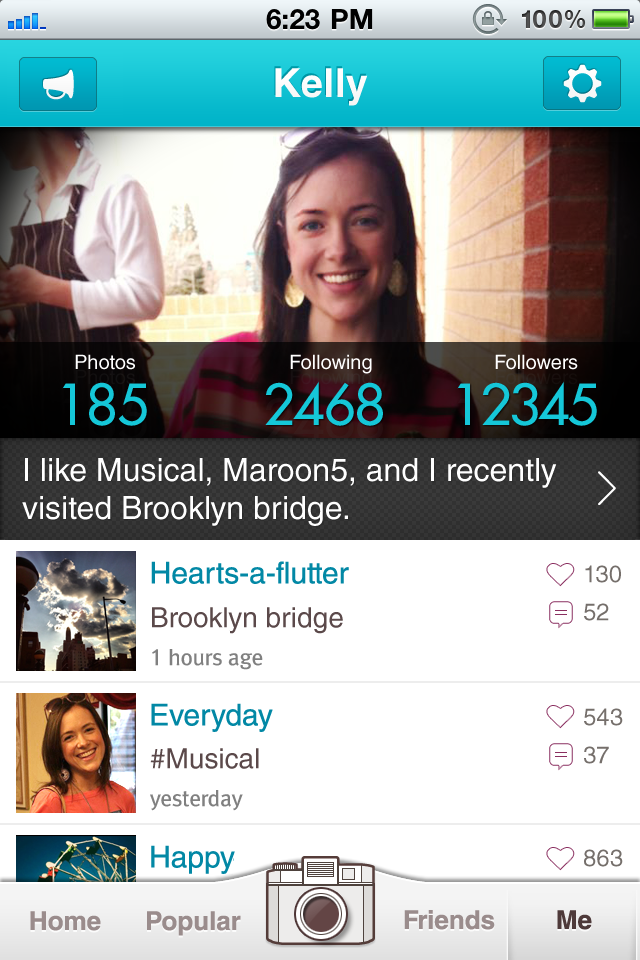Open the Following list
Screen dimensions: 640x960
click(x=324, y=392)
